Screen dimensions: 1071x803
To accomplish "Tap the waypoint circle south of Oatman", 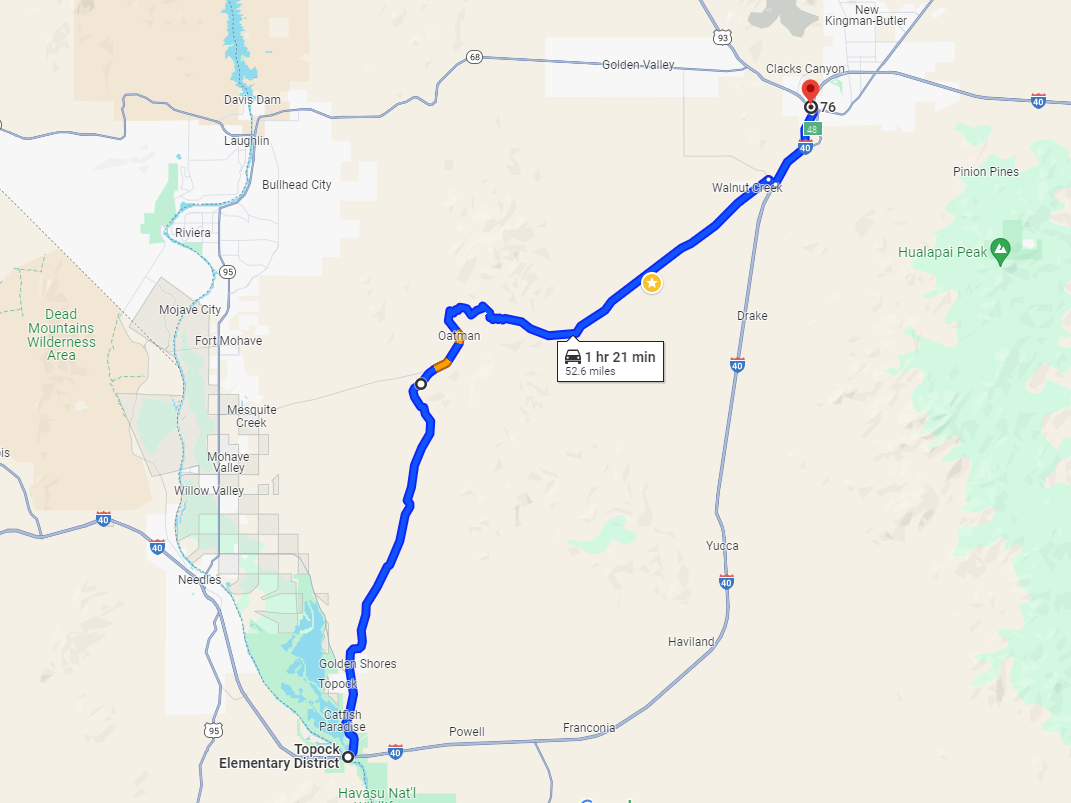I will [x=421, y=384].
